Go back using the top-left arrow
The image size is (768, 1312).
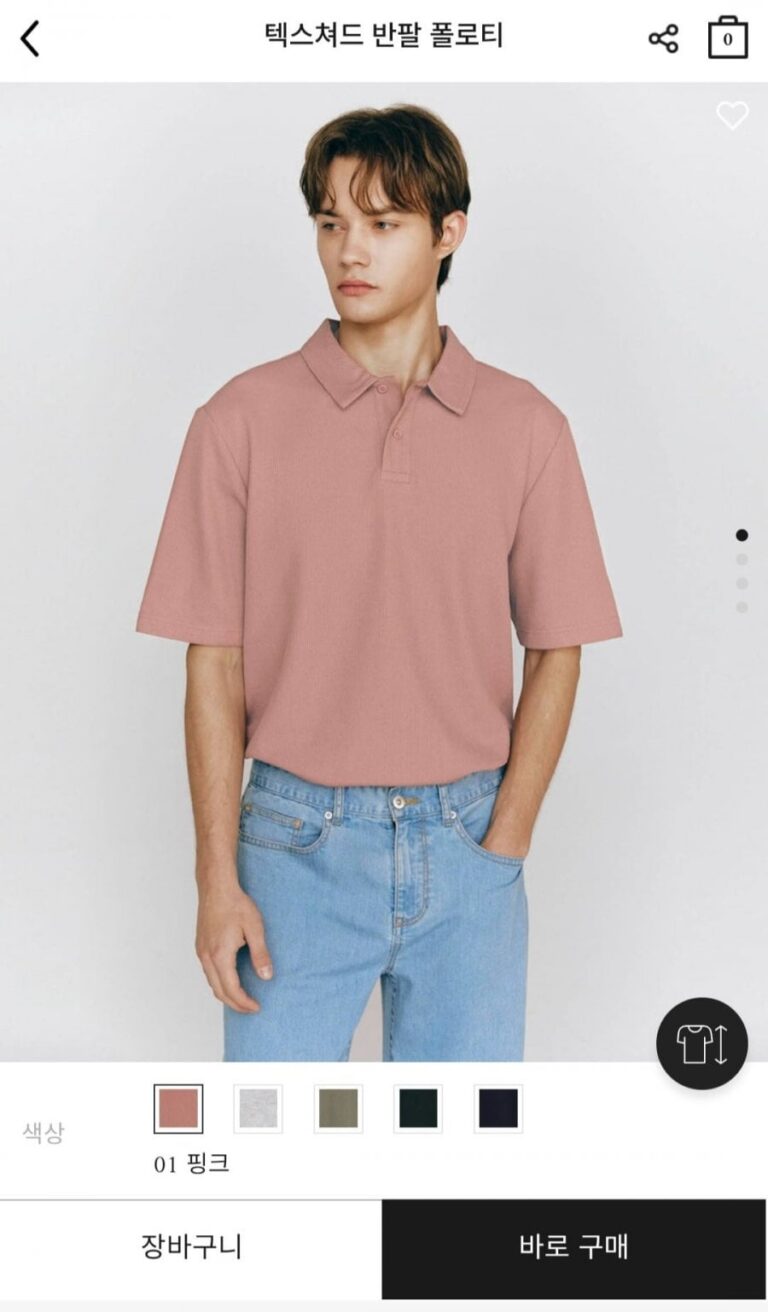[x=31, y=39]
